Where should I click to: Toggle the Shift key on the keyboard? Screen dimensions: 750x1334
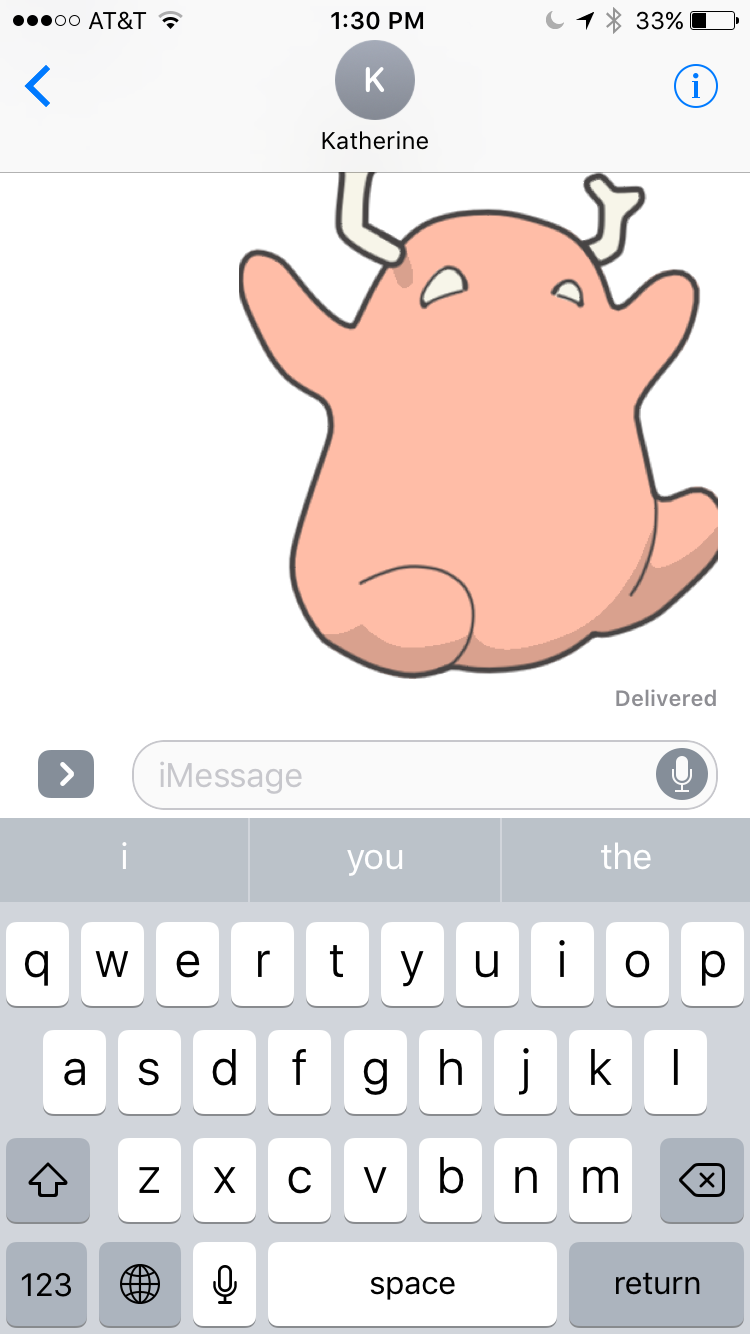coord(48,1180)
